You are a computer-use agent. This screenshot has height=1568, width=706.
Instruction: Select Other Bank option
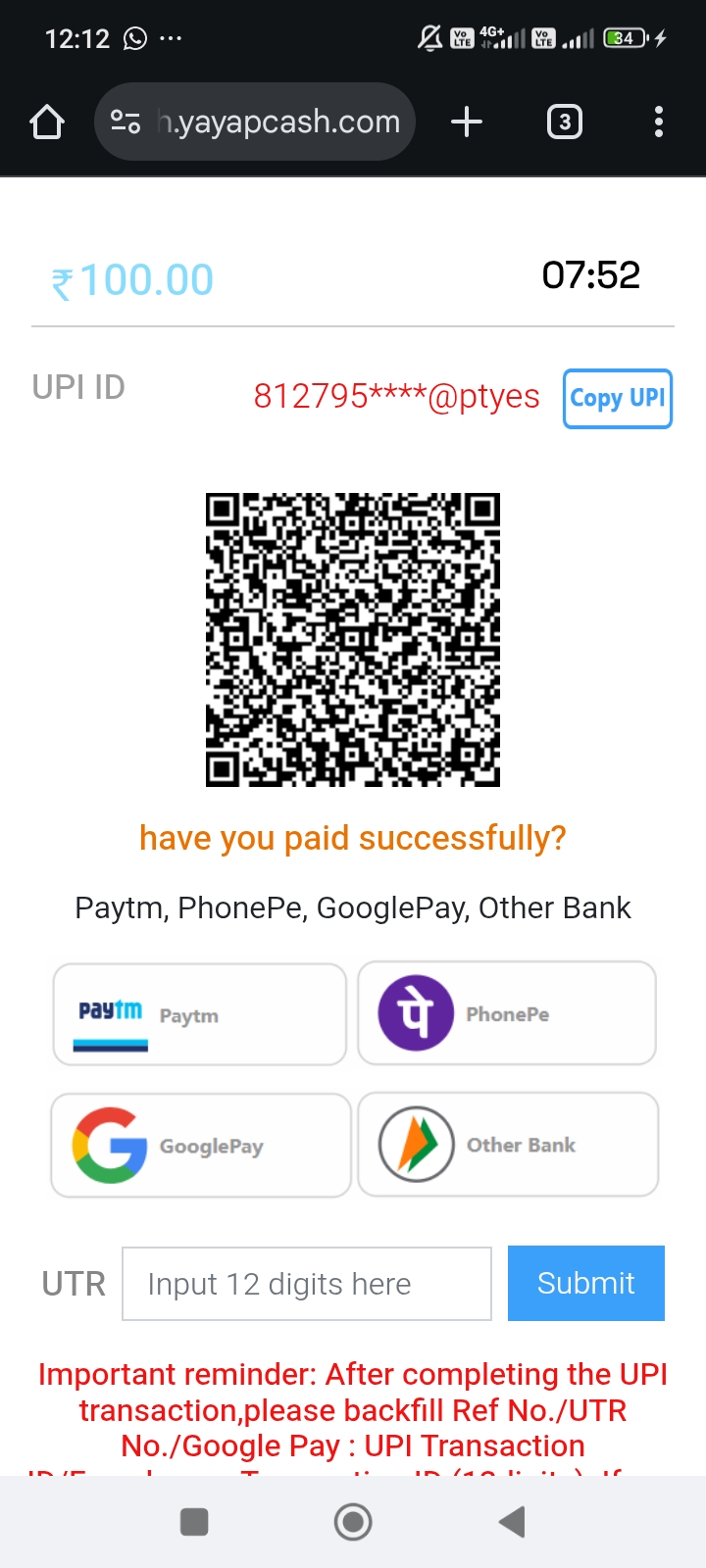click(x=508, y=1145)
